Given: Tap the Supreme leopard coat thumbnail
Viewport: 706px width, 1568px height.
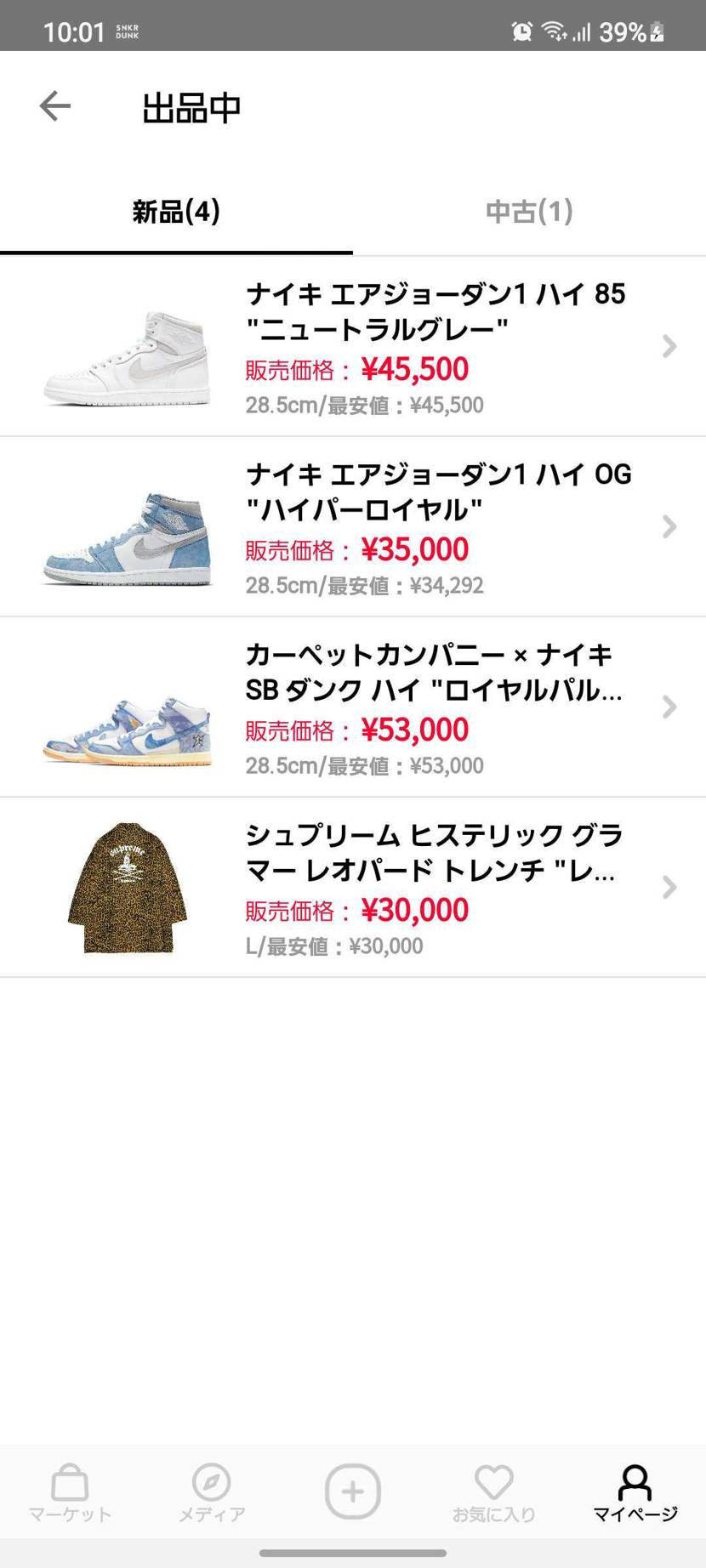Looking at the screenshot, I should [x=126, y=887].
